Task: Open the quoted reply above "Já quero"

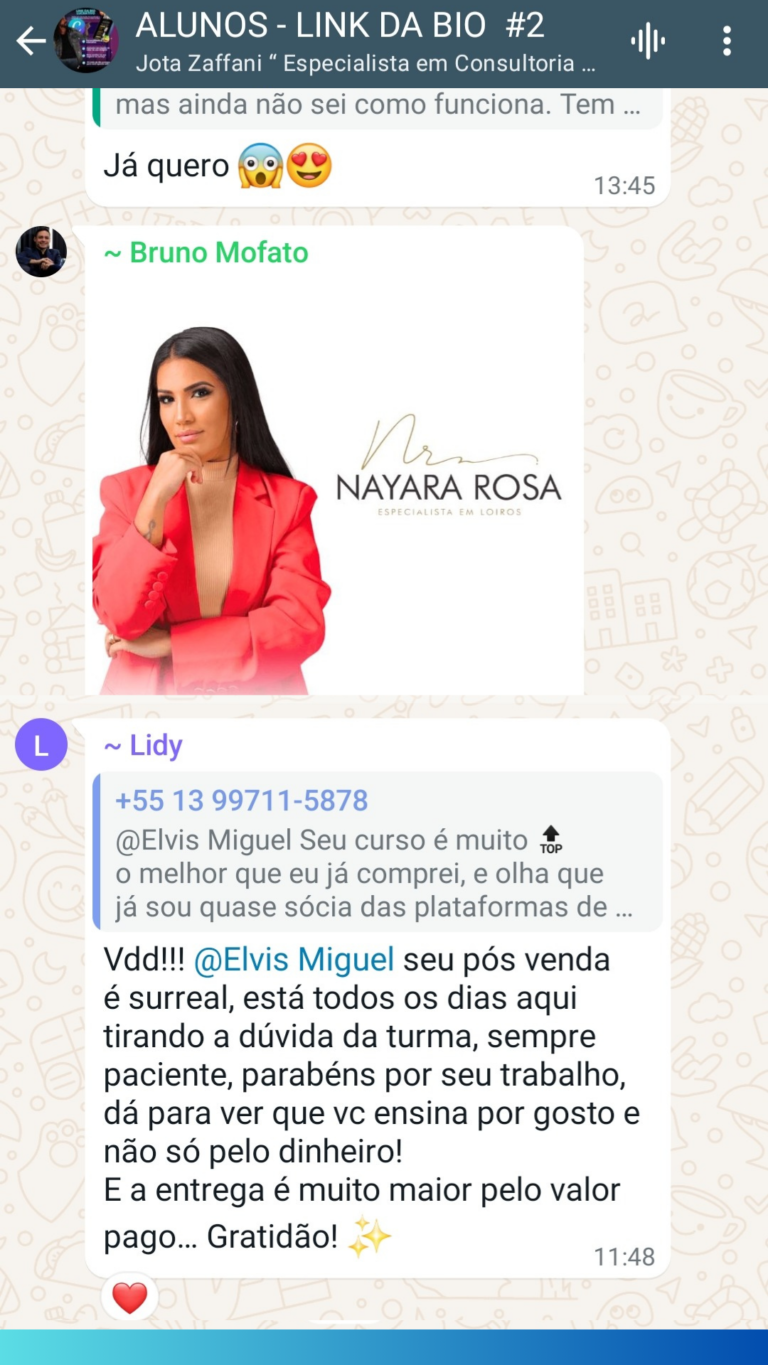Action: tap(377, 106)
